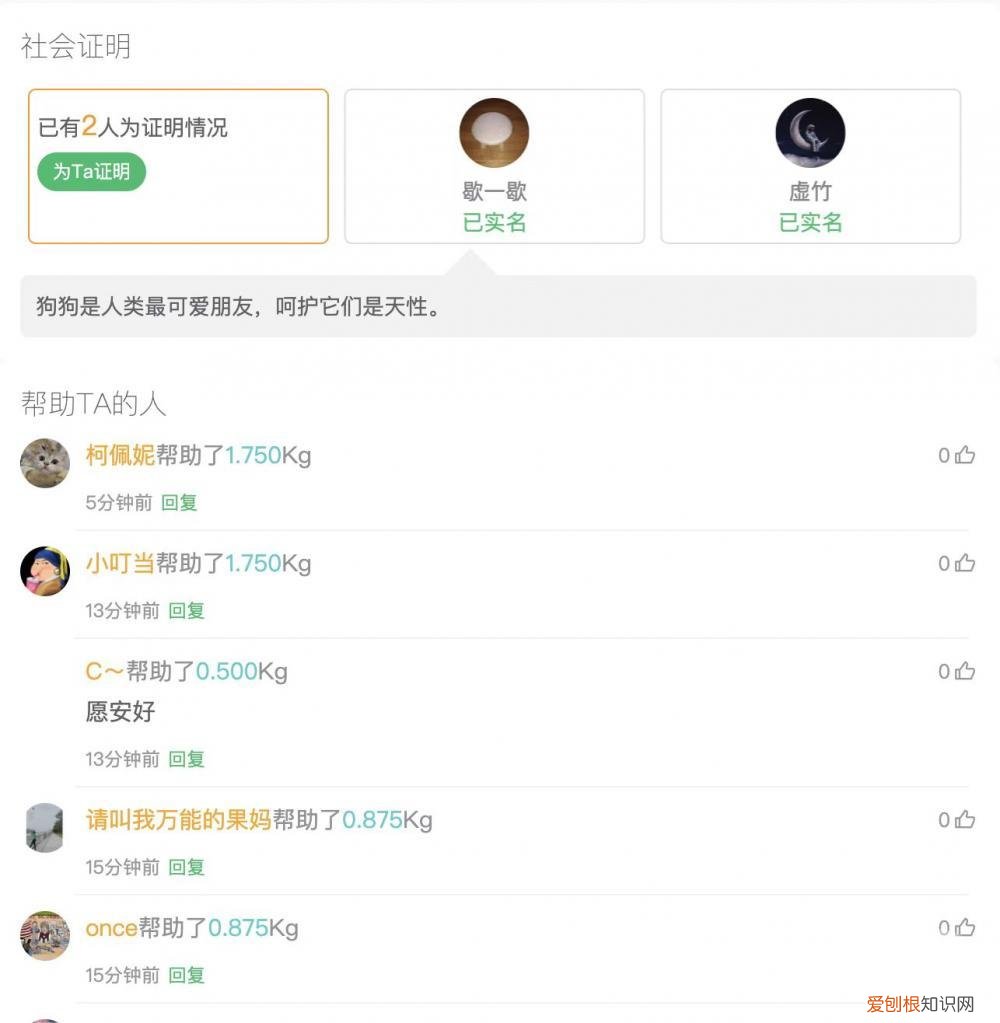
Task: Select the username 柯佩妮
Action: [x=117, y=454]
